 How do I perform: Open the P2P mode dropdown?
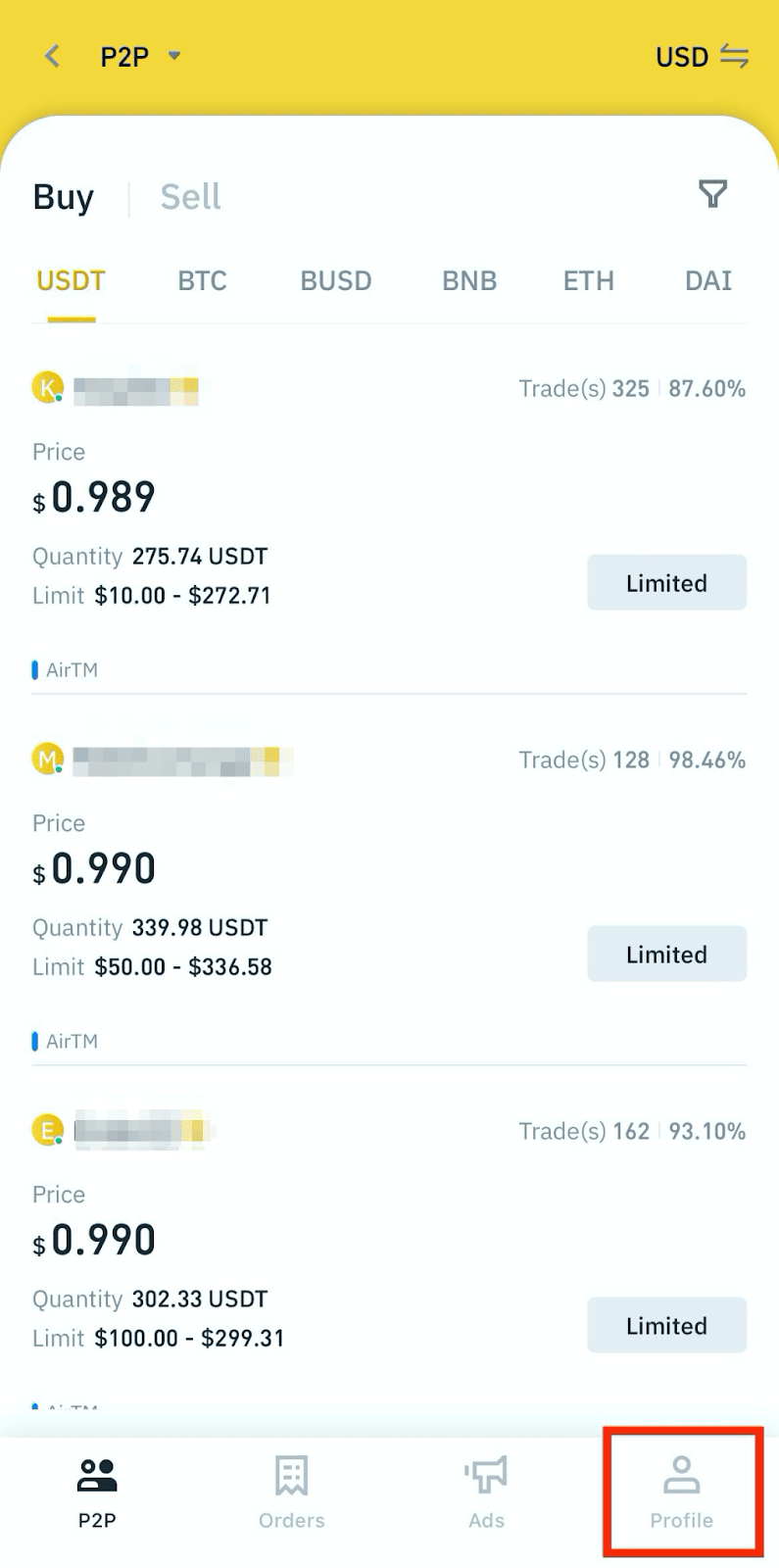[x=140, y=57]
